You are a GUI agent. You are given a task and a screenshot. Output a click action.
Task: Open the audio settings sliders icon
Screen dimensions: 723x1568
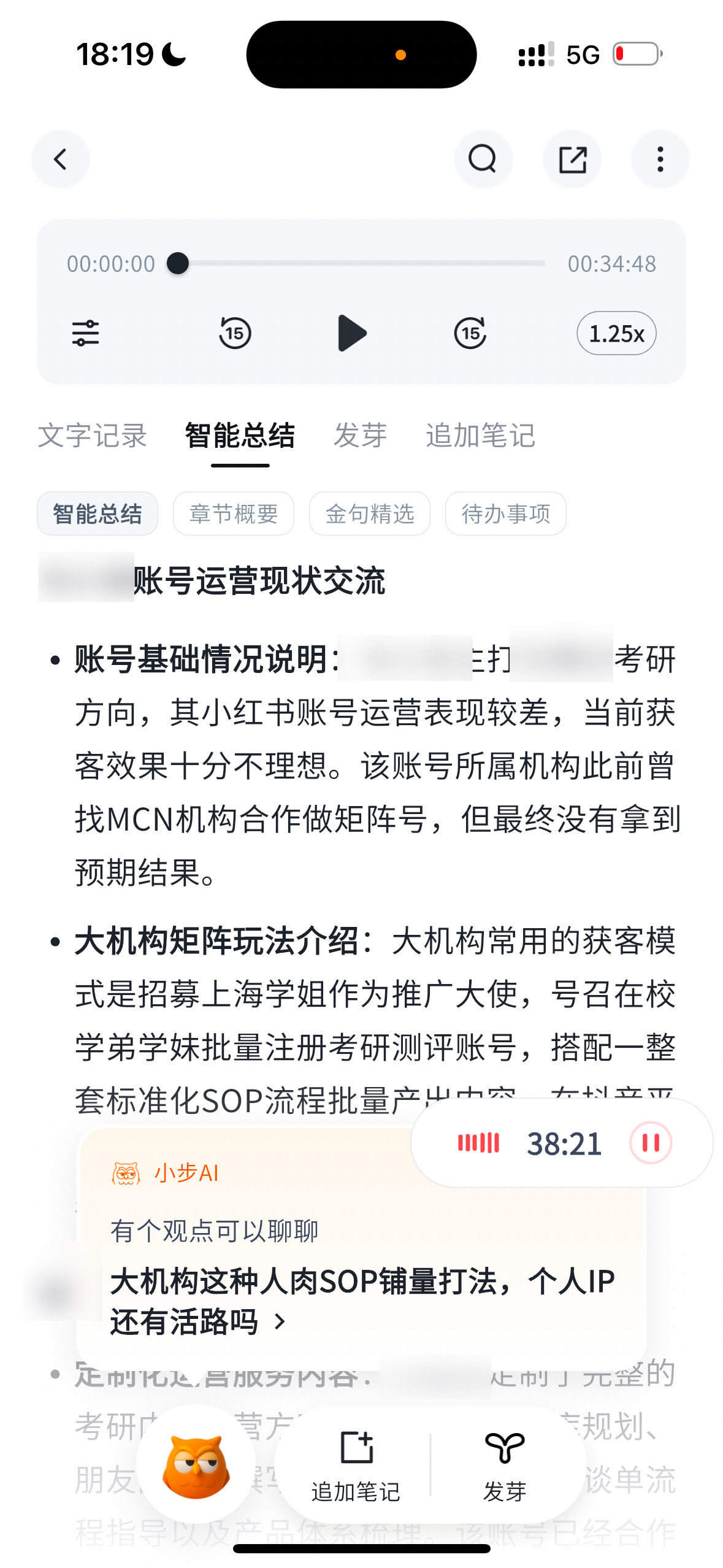(86, 333)
